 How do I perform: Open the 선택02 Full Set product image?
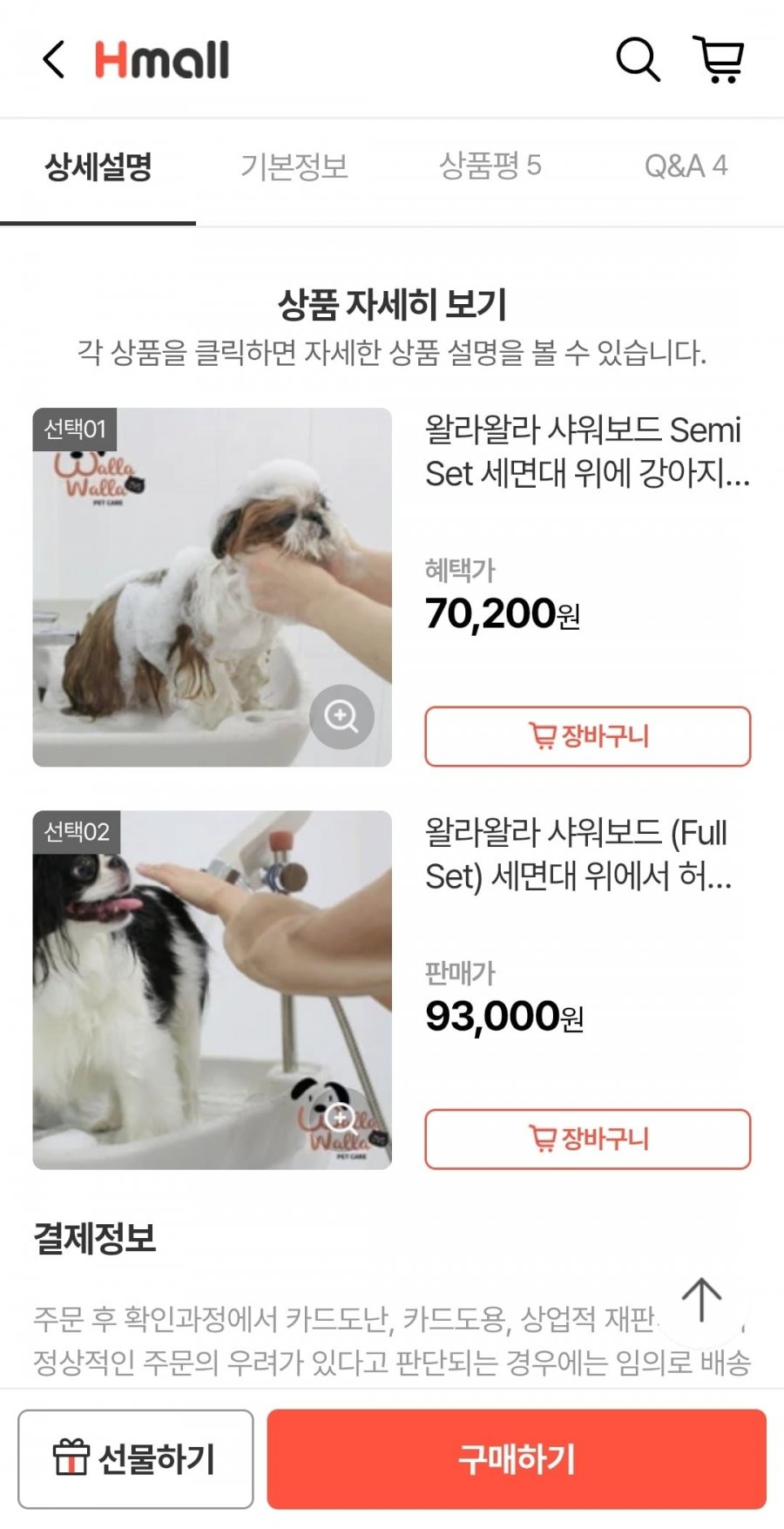pos(212,990)
